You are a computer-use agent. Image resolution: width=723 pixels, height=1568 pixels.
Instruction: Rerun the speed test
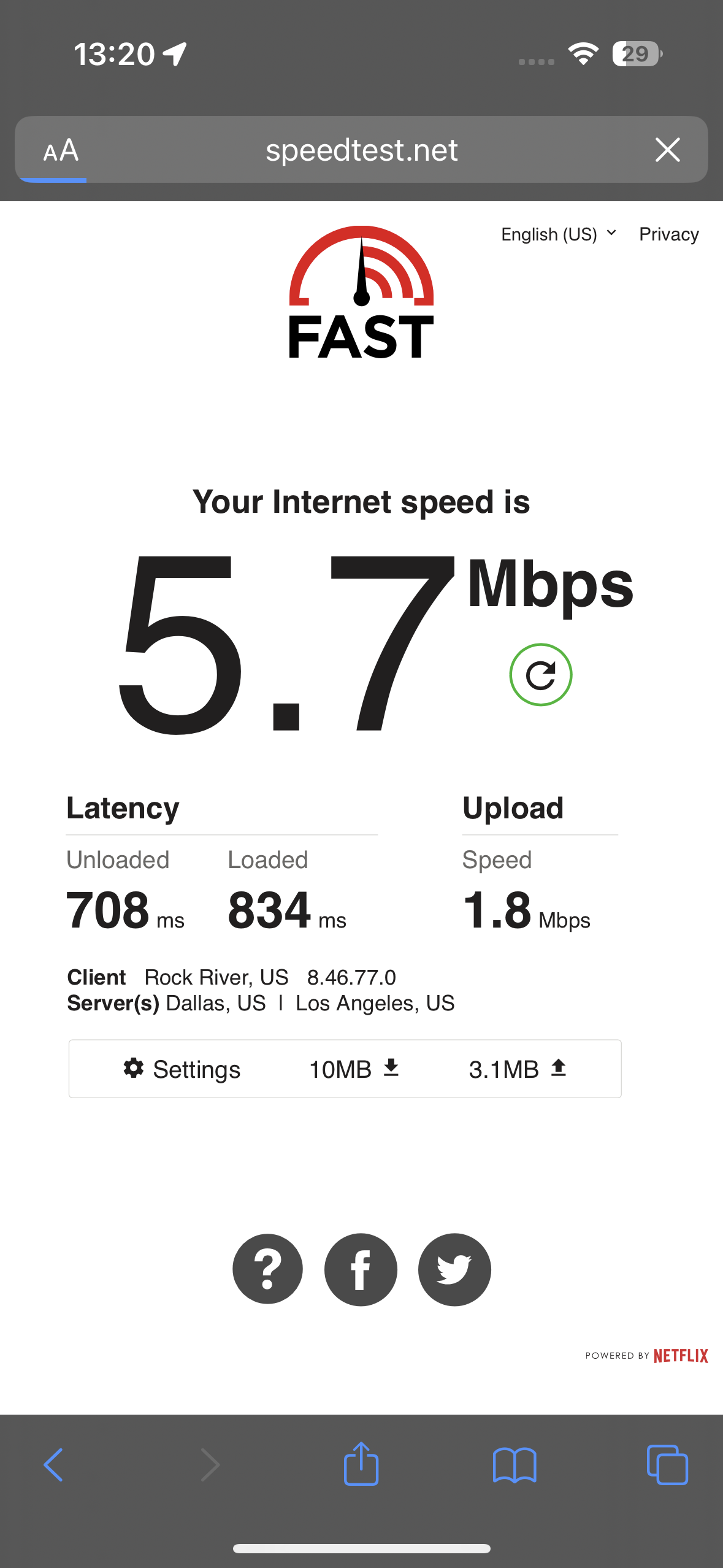tap(540, 675)
